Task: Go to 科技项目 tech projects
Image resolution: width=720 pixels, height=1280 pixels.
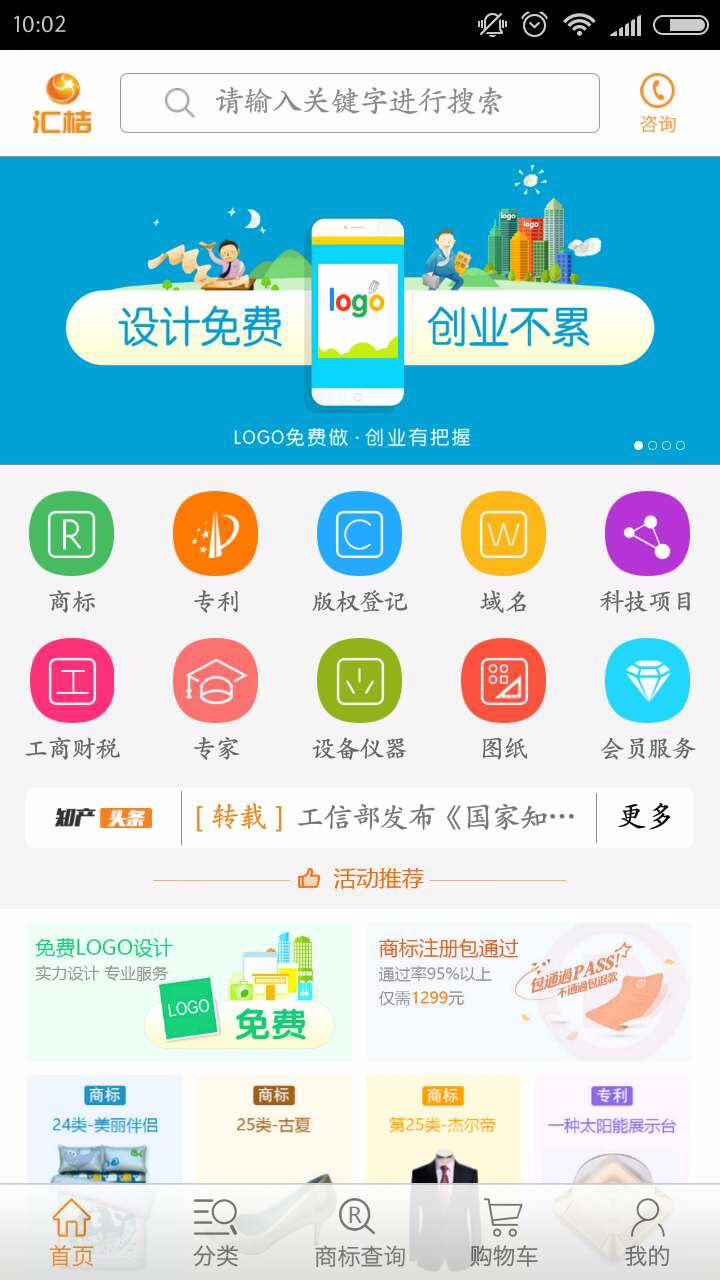Action: [647, 552]
